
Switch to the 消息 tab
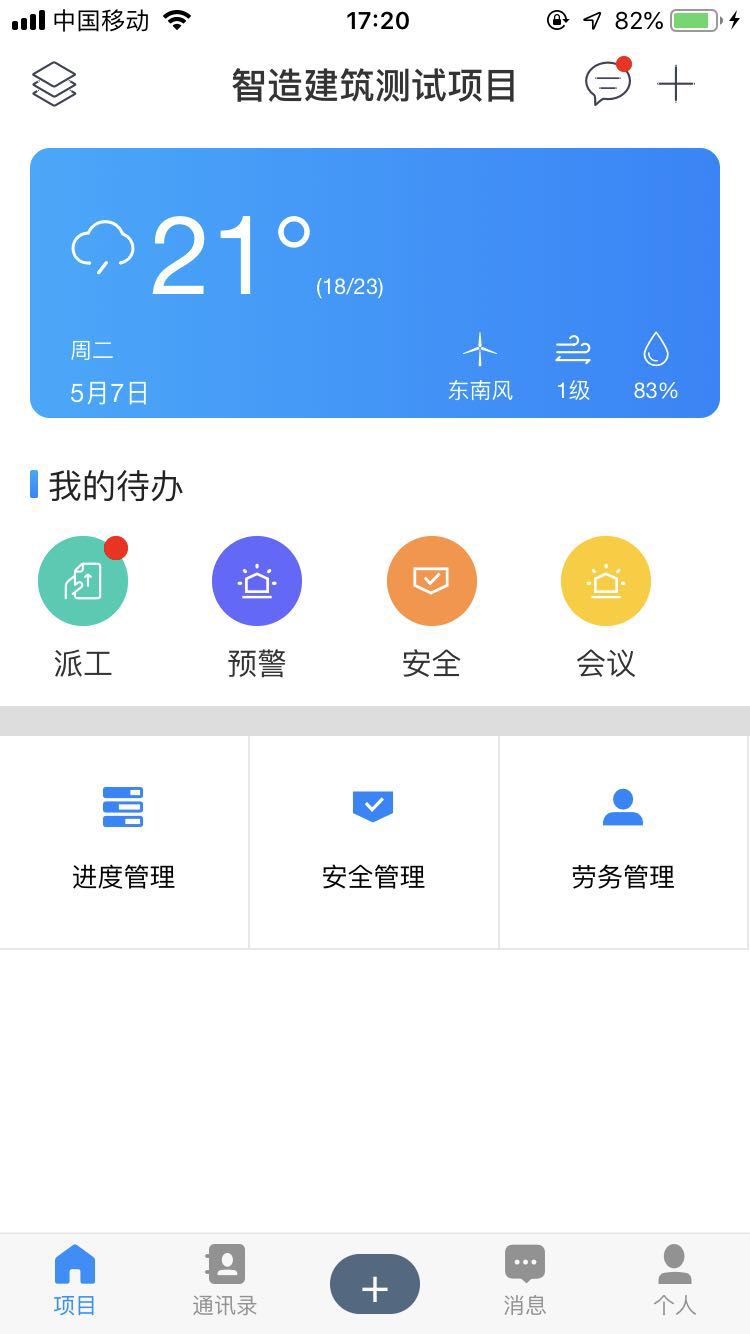coord(525,1279)
